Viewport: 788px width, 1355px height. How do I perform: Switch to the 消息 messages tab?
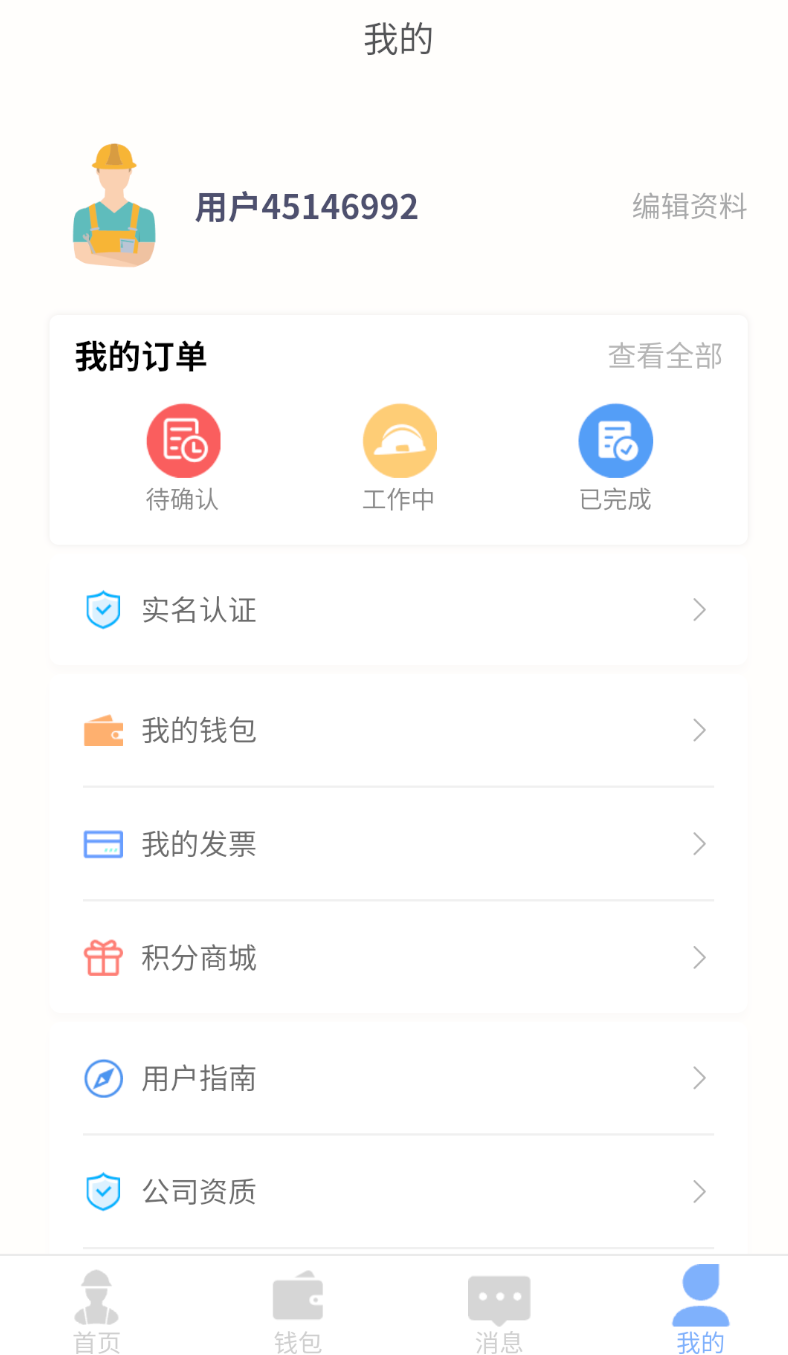499,1310
